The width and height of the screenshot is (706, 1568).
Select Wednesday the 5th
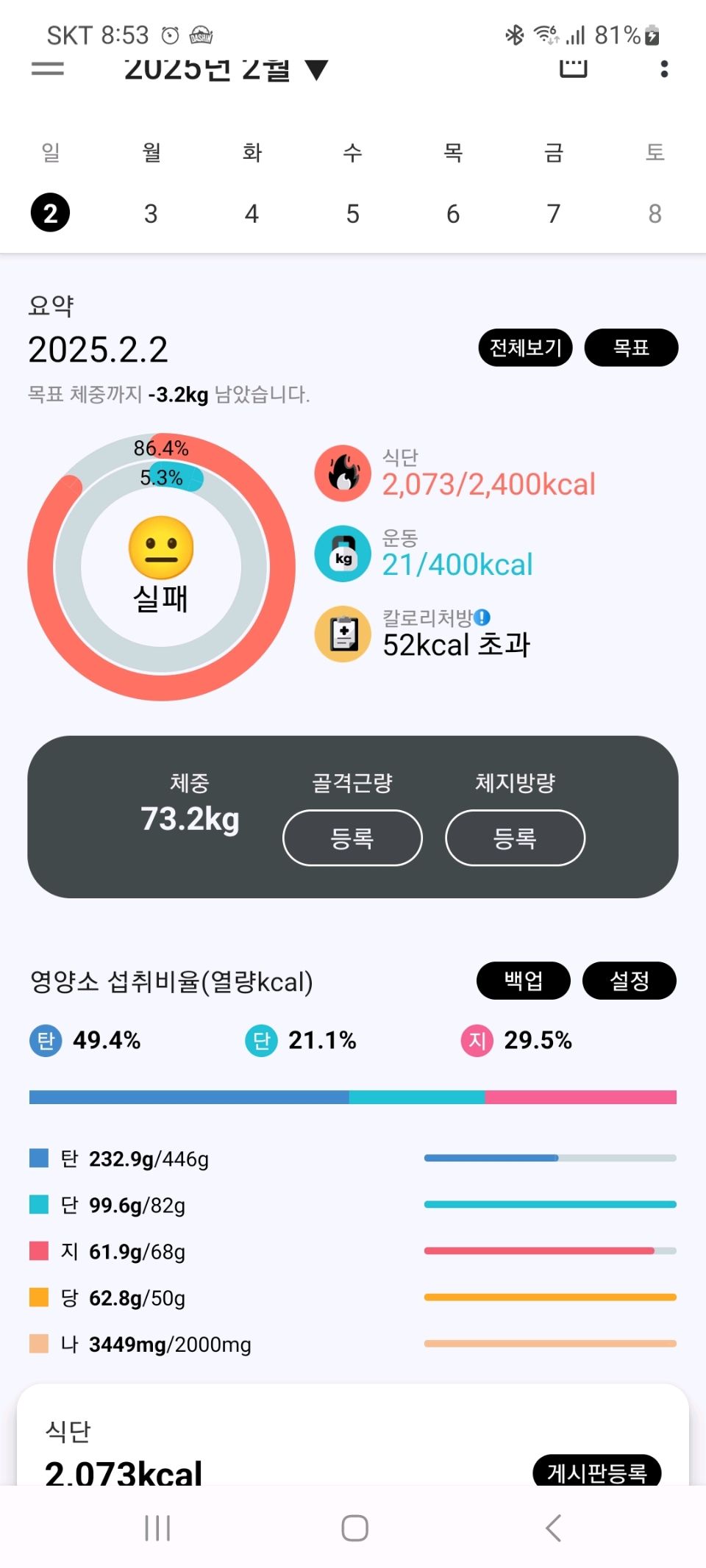pyautogui.click(x=352, y=214)
